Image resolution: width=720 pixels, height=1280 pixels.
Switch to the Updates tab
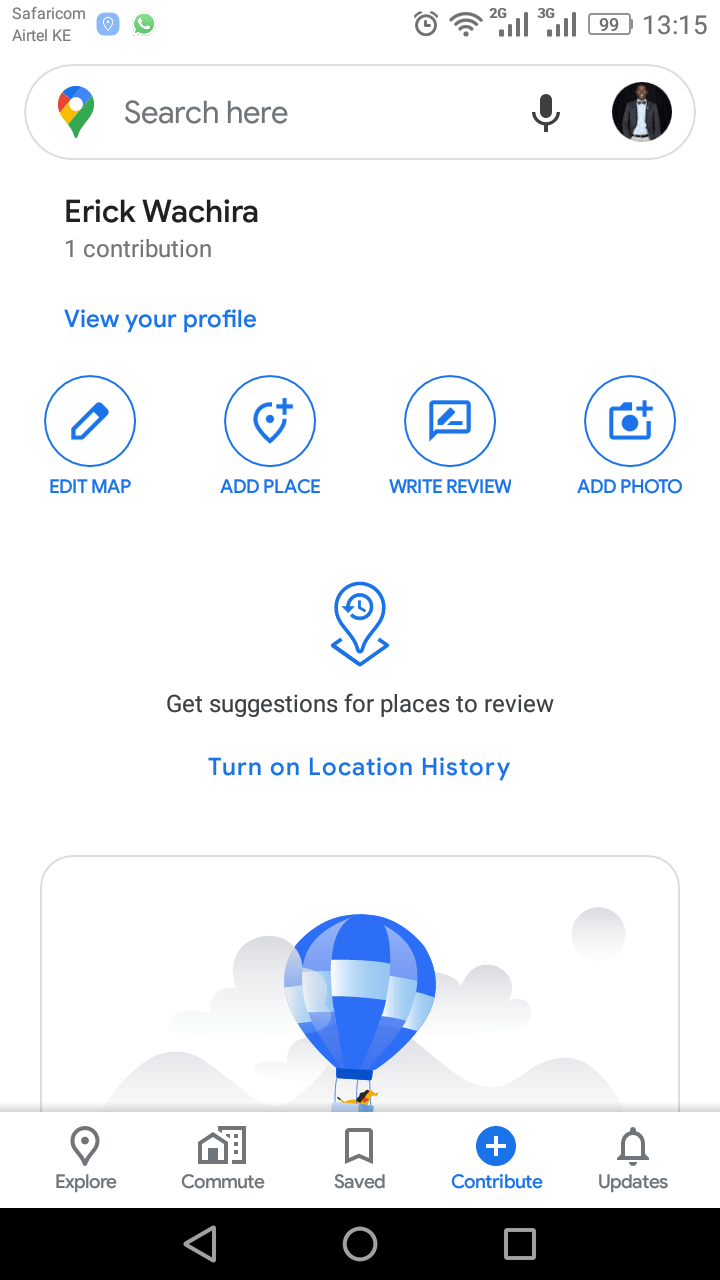(x=633, y=1159)
